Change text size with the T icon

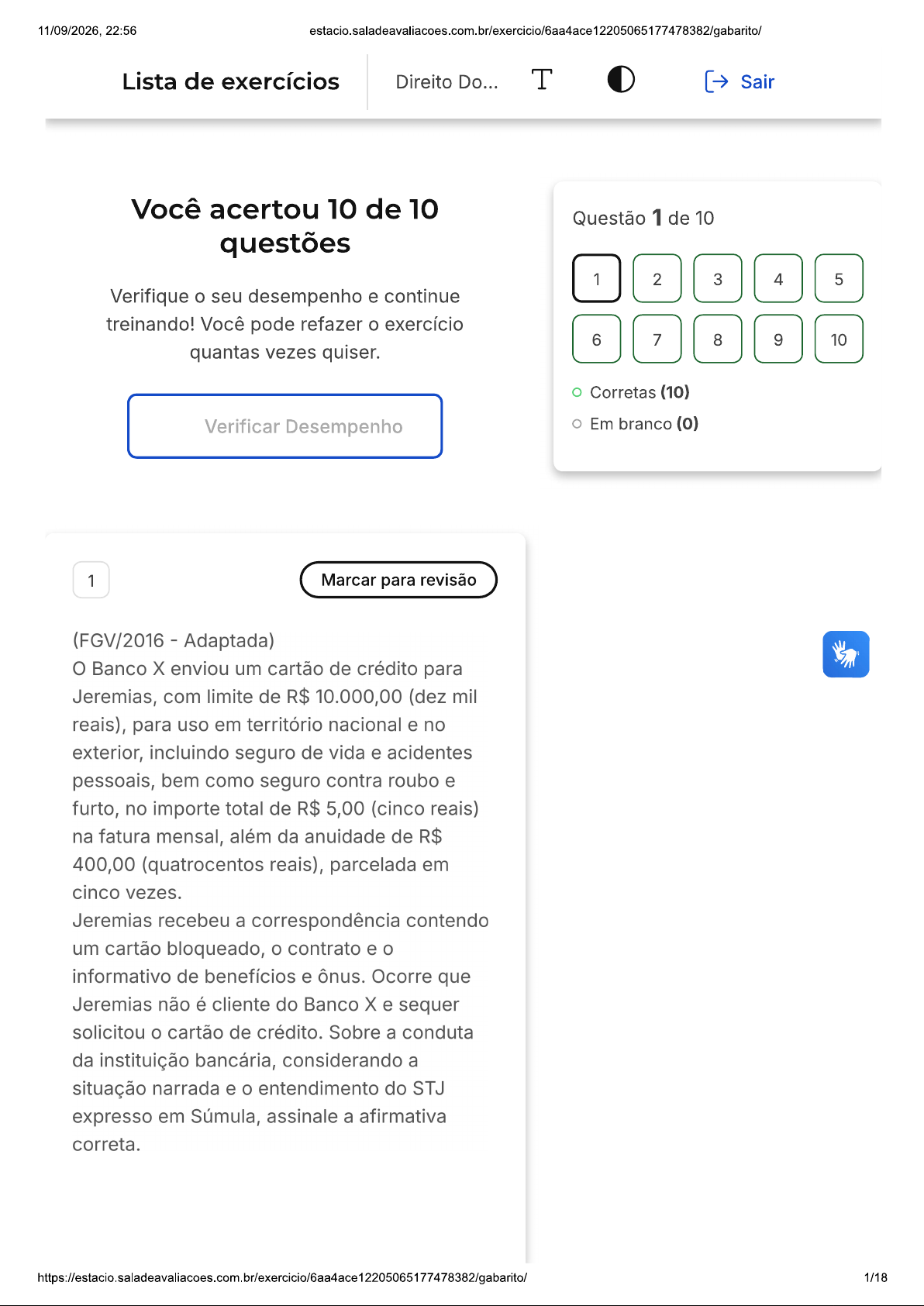point(542,80)
